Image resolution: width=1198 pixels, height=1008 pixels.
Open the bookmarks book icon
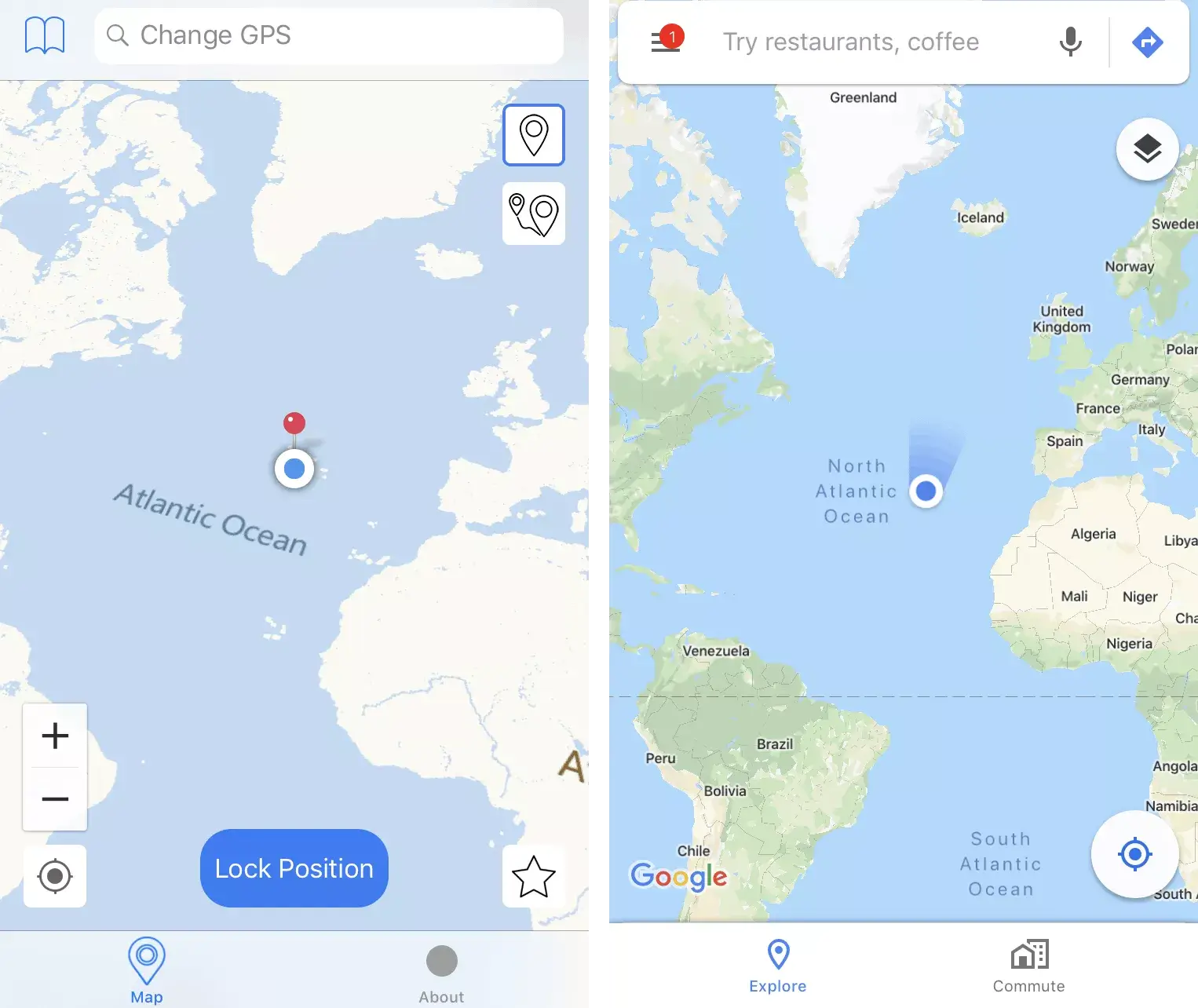44,35
